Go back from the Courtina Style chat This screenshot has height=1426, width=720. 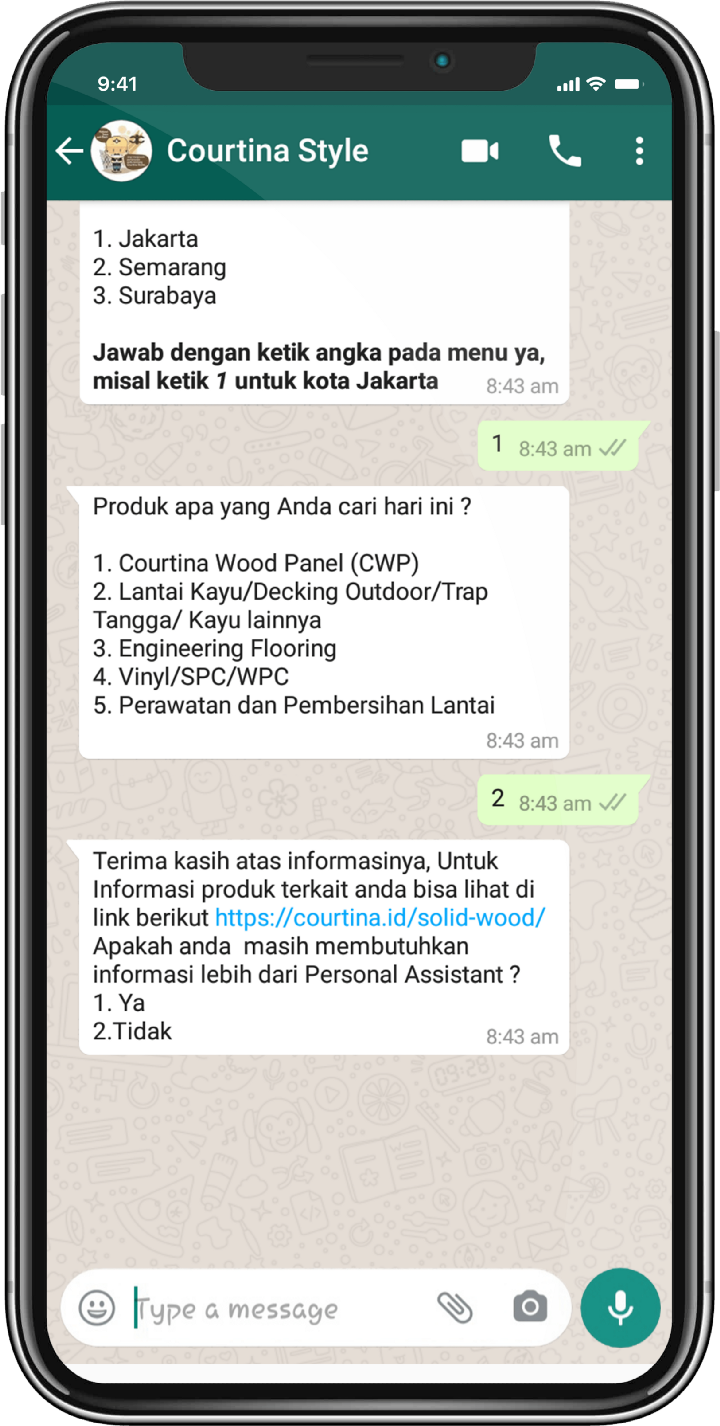pyautogui.click(x=69, y=151)
